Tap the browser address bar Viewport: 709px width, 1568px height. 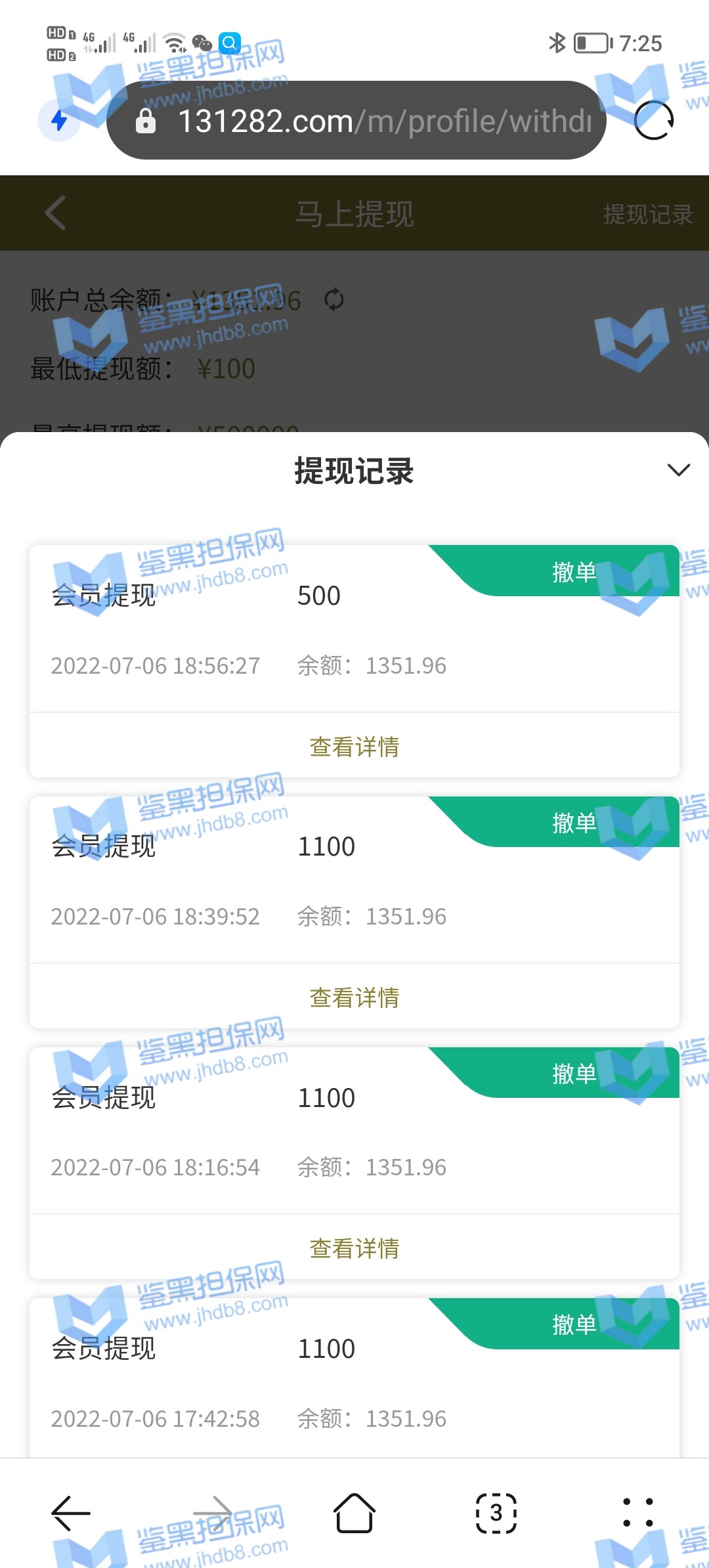(x=368, y=121)
